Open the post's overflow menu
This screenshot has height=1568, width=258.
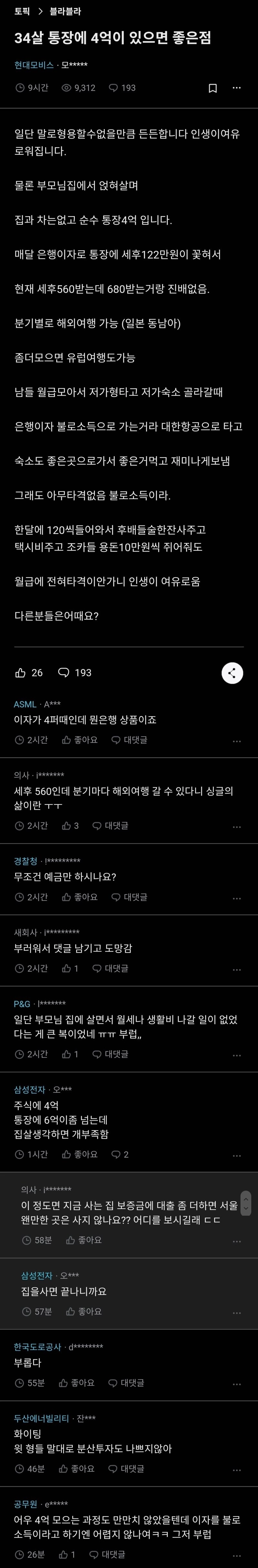[237, 88]
